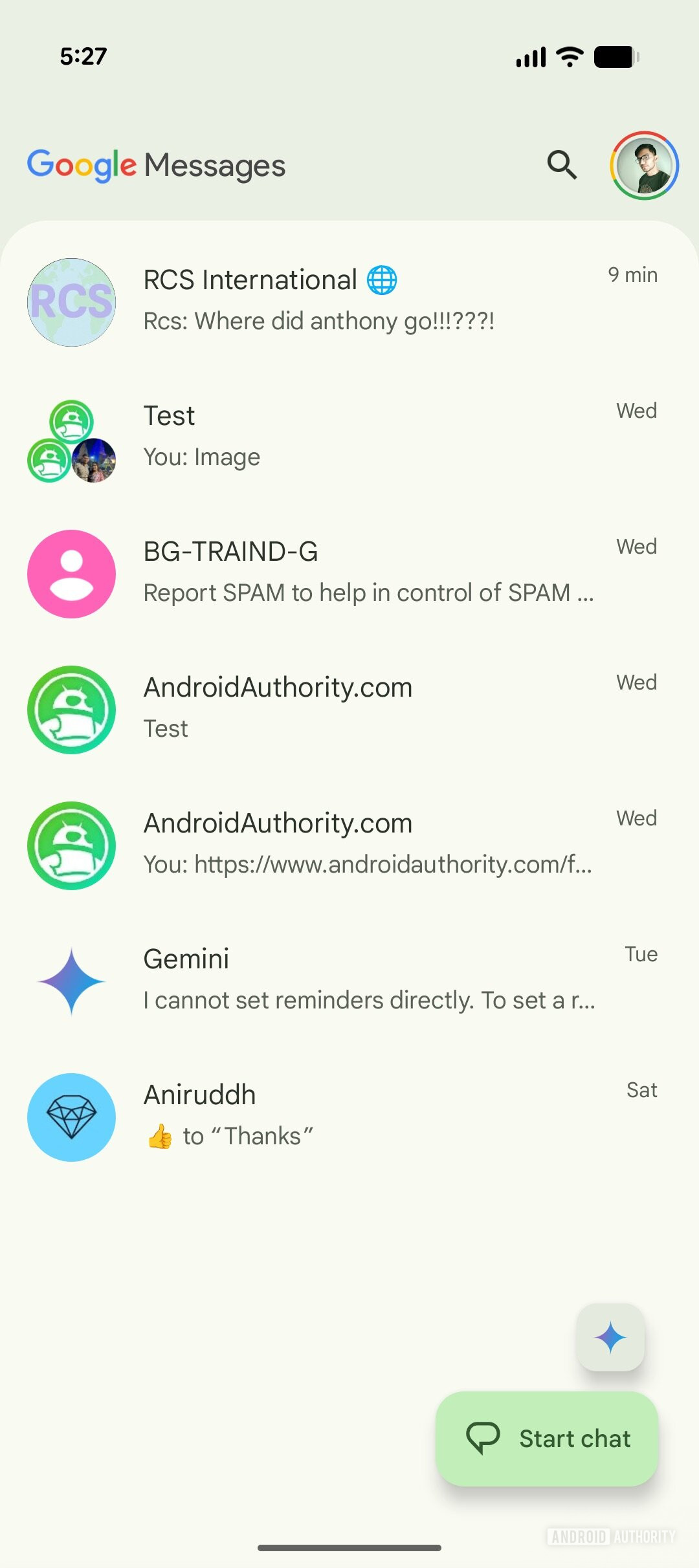Open the RCS International conversation
Image resolution: width=699 pixels, height=1568 pixels.
349,301
